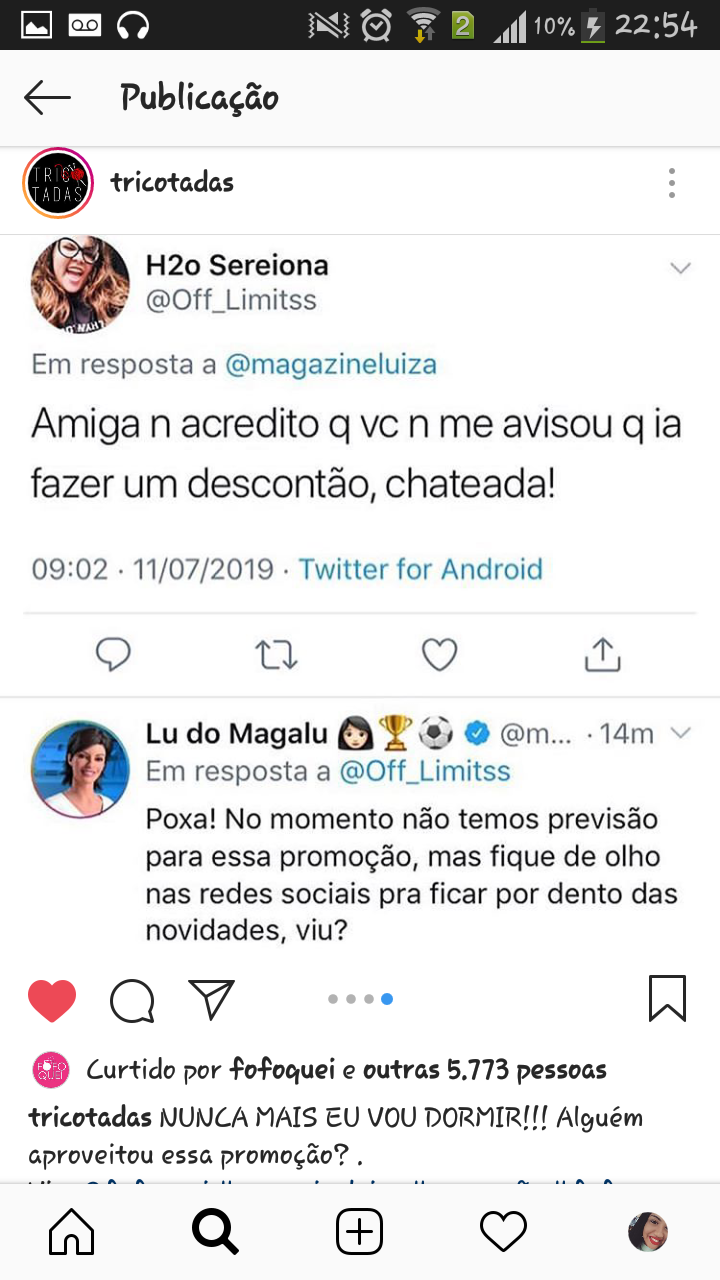Open fofoquei profile from the likes line
The image size is (720, 1280).
tap(283, 1070)
